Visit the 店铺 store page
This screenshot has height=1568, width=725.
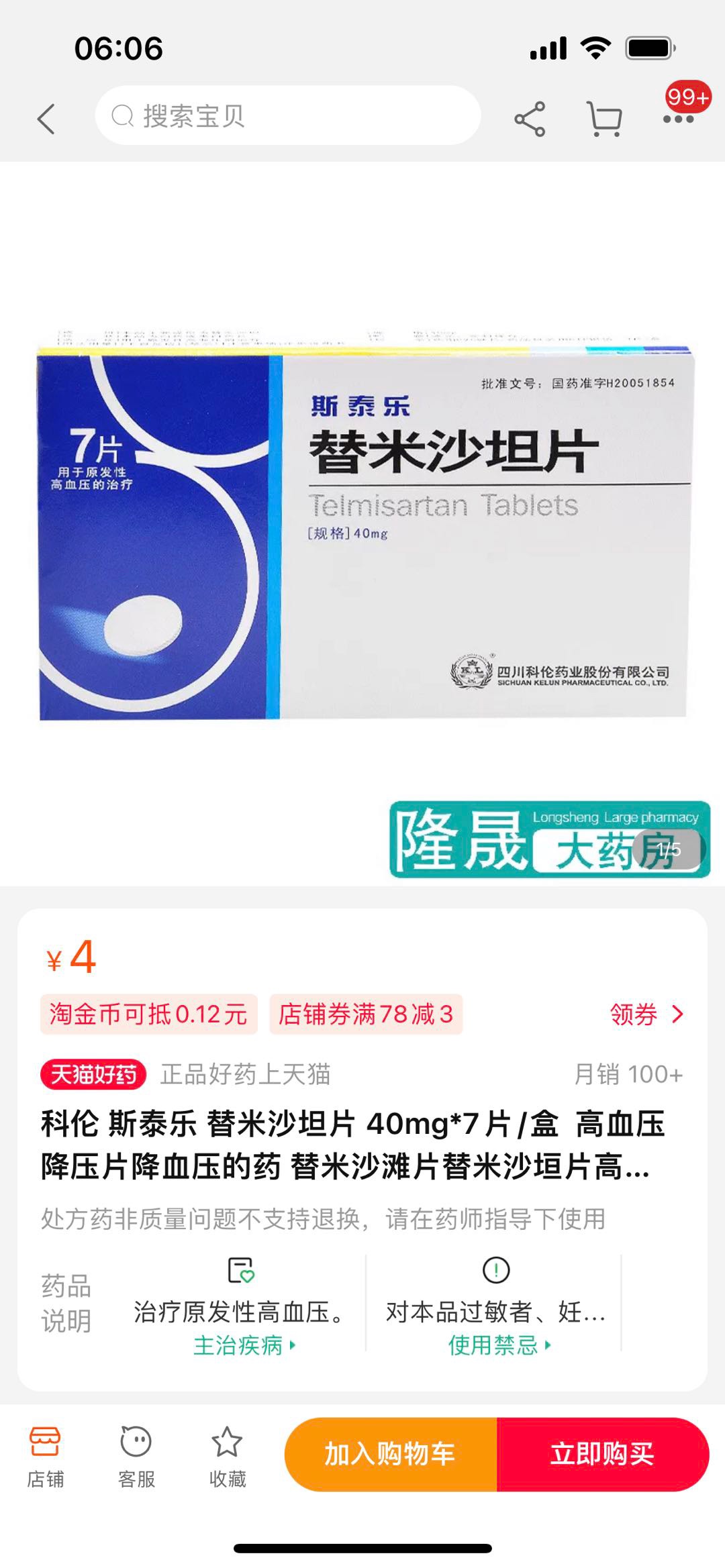pos(45,1455)
